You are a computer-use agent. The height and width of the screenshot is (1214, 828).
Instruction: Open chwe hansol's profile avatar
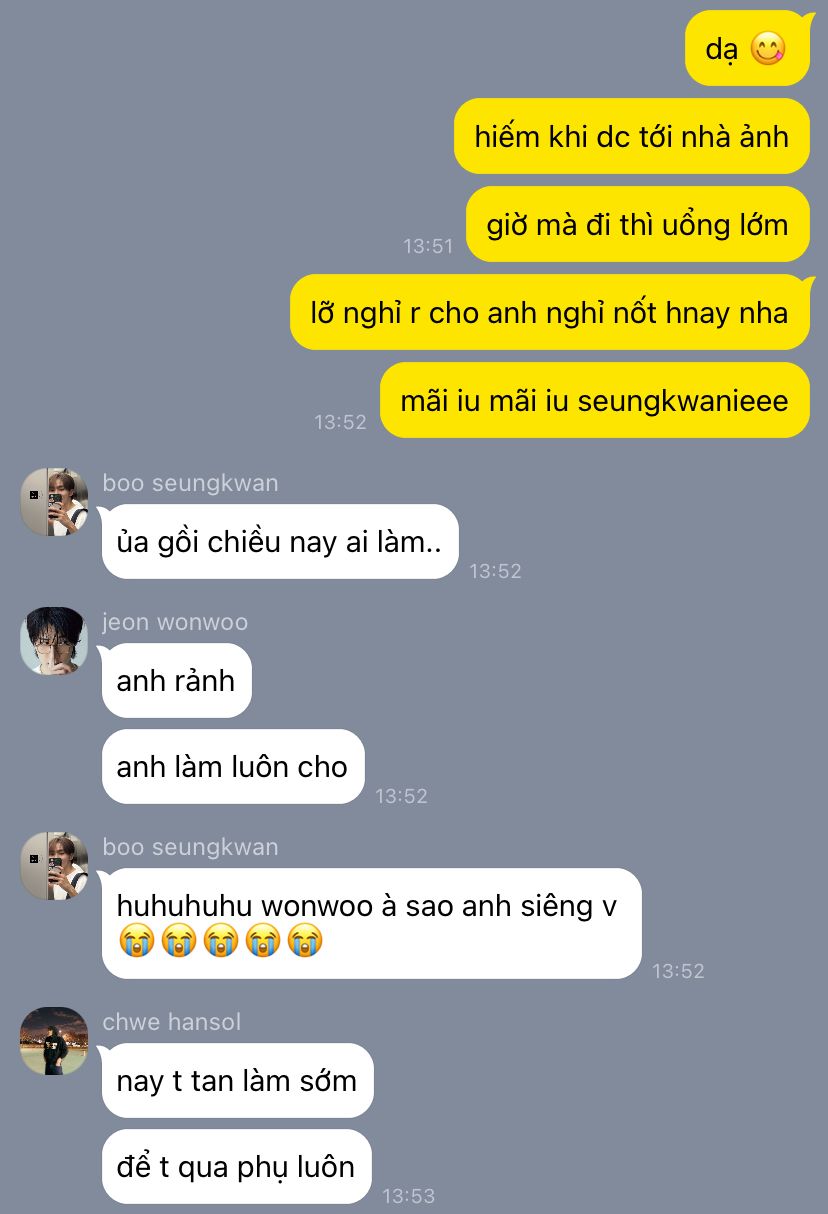(x=54, y=1041)
